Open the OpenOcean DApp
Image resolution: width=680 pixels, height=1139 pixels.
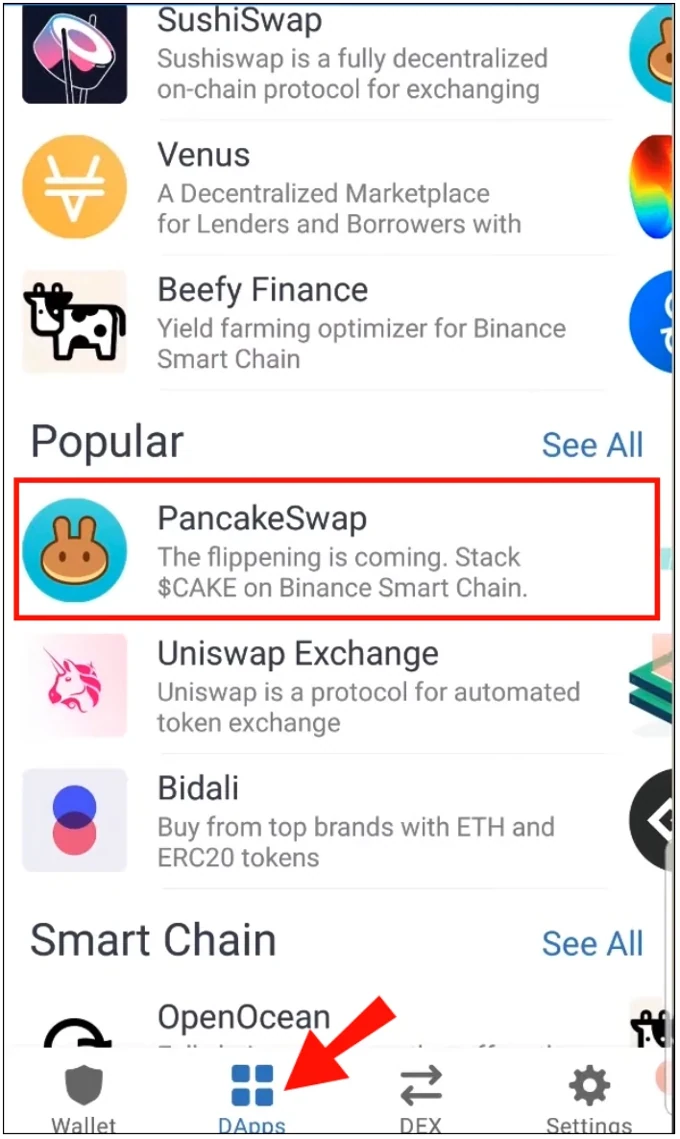tap(243, 1018)
